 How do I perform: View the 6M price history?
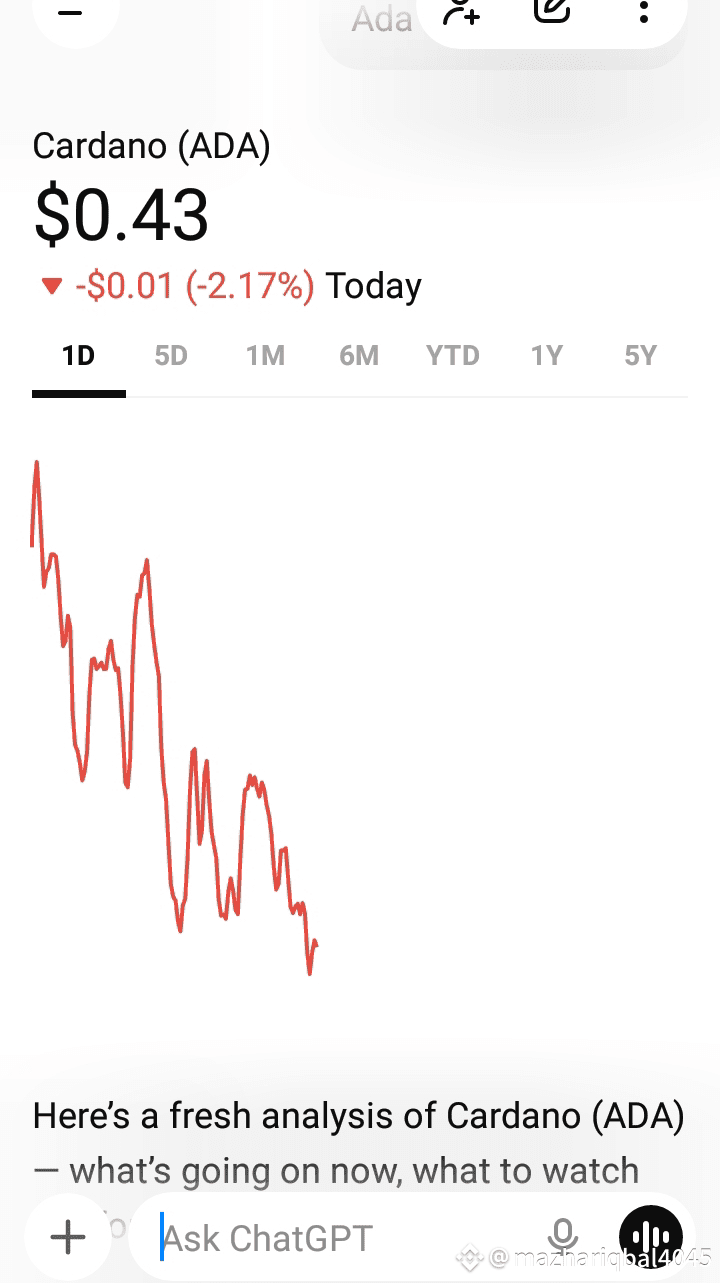[x=359, y=355]
